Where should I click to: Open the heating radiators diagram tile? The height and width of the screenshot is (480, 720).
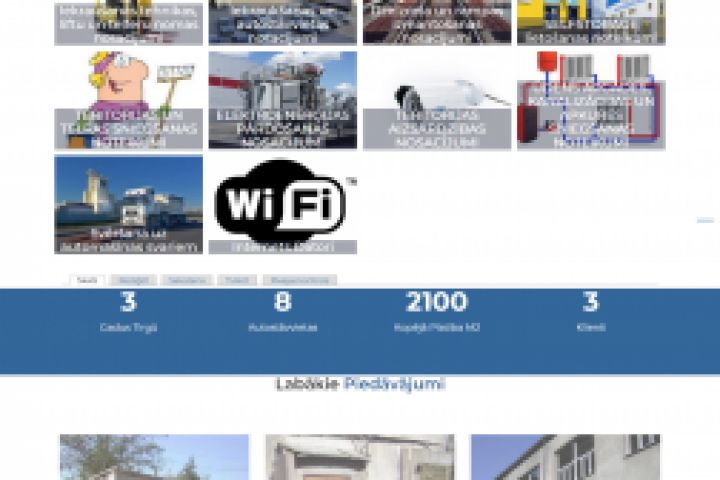(x=590, y=100)
